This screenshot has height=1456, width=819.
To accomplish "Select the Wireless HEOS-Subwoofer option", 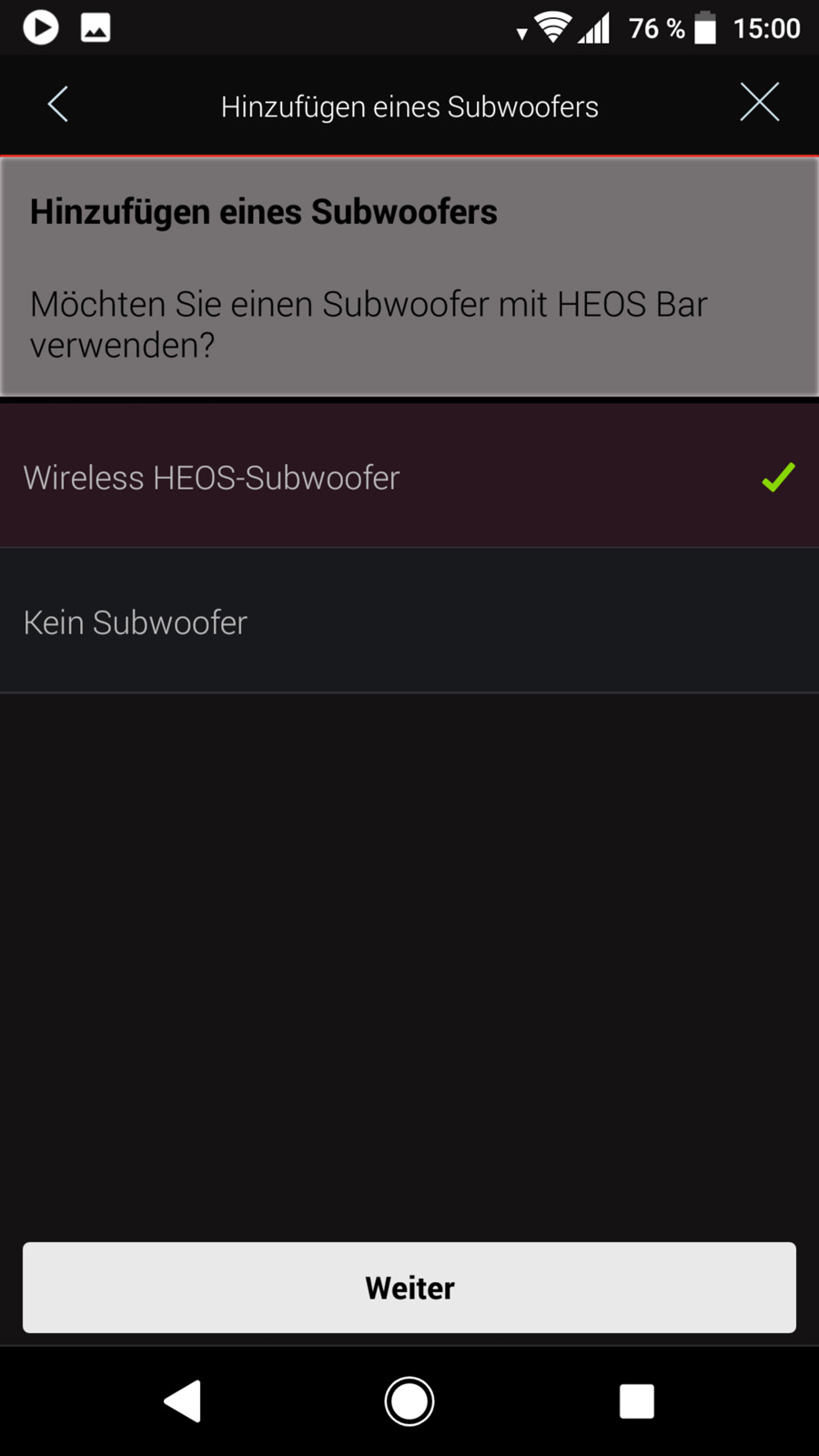I will [409, 476].
